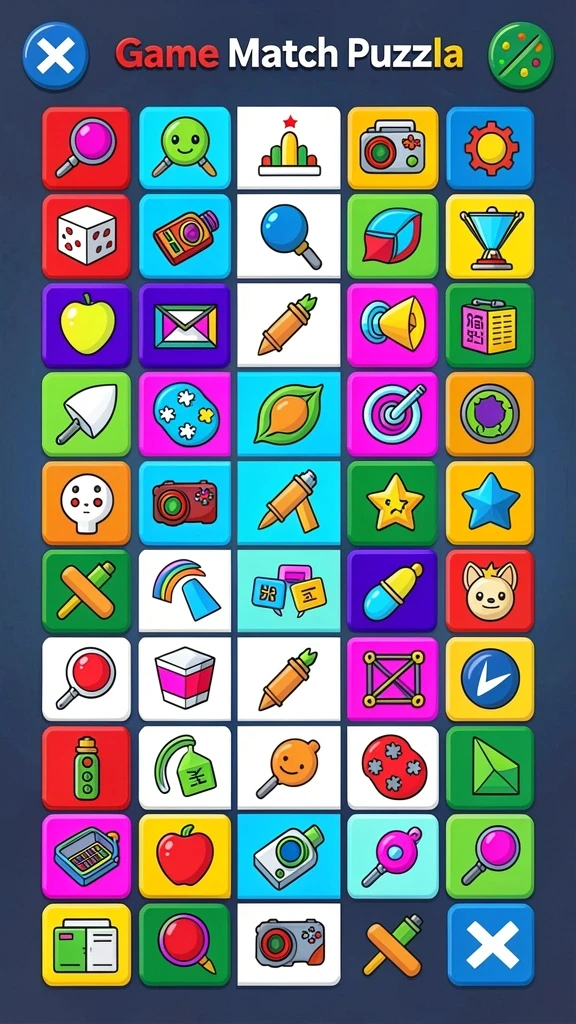Choose the pink cup tile
Image resolution: width=576 pixels, height=1024 pixels.
coord(184,679)
